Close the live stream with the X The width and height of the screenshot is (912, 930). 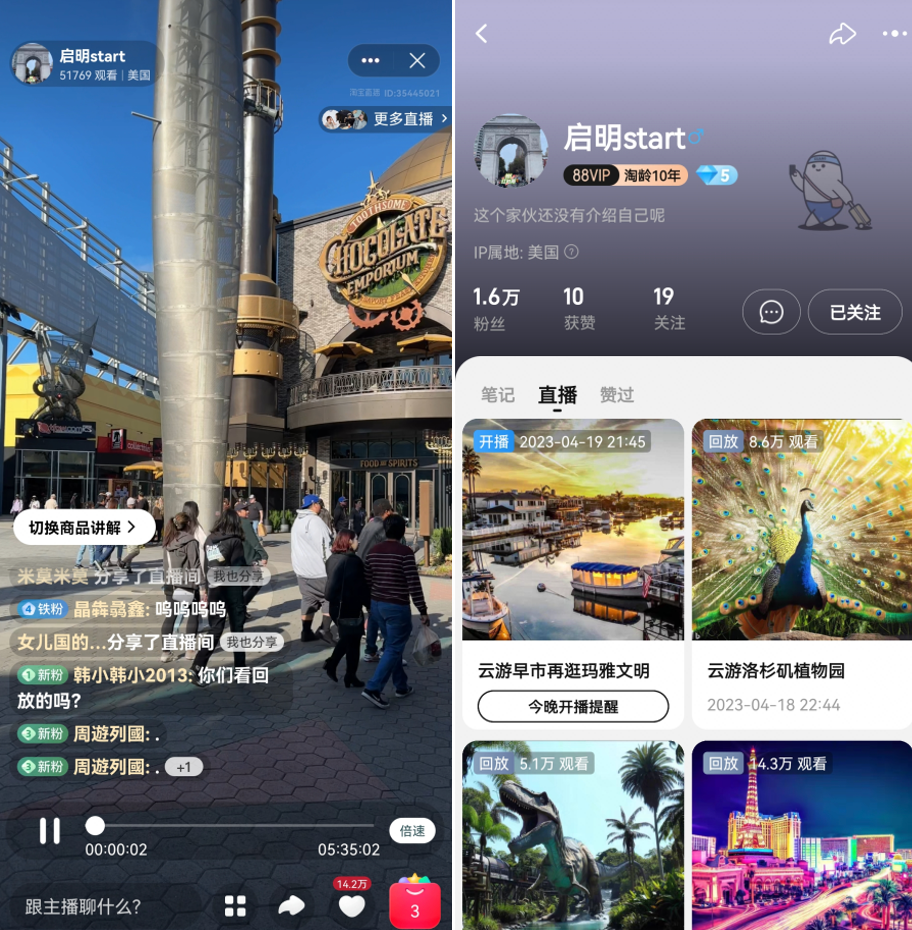[417, 61]
